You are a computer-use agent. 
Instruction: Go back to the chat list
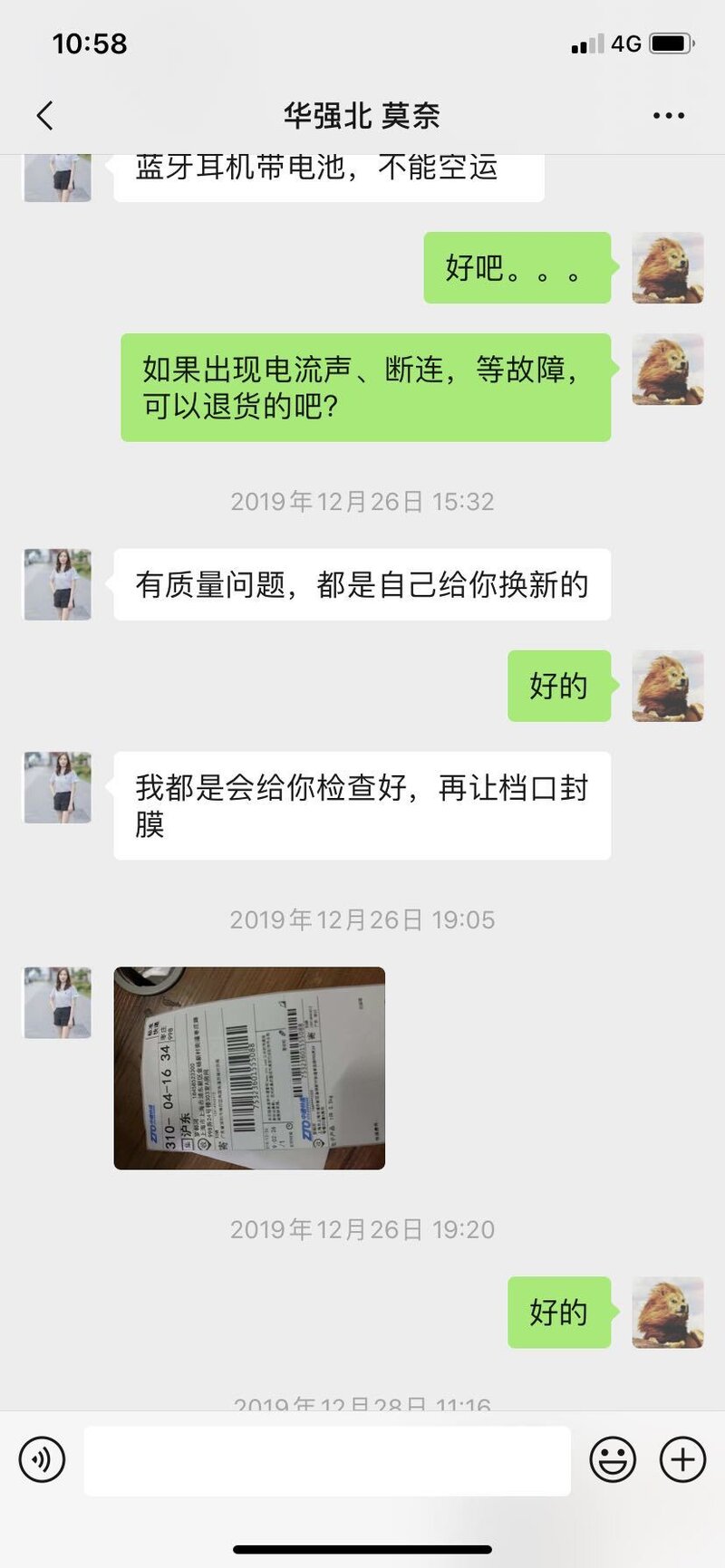coord(45,115)
